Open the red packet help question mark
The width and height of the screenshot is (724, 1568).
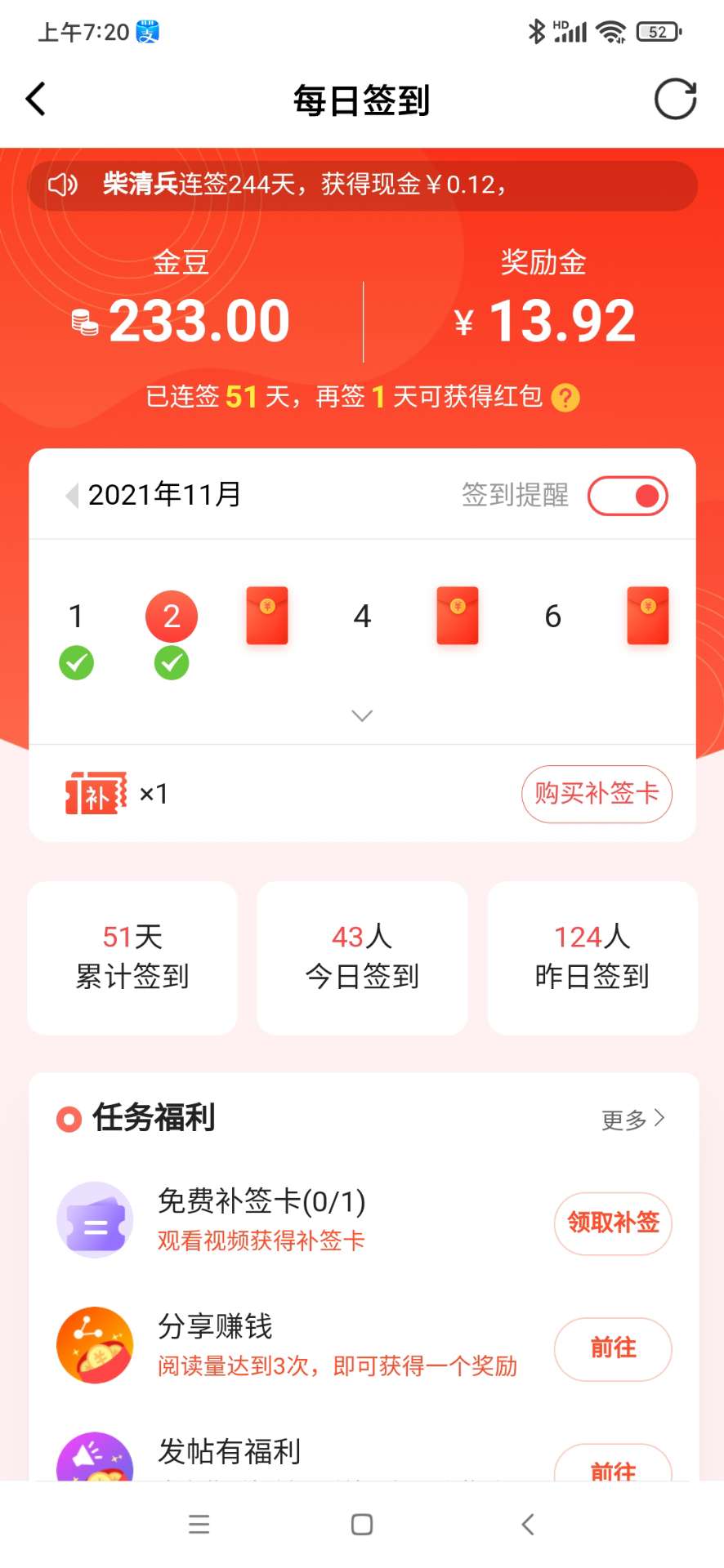(565, 398)
